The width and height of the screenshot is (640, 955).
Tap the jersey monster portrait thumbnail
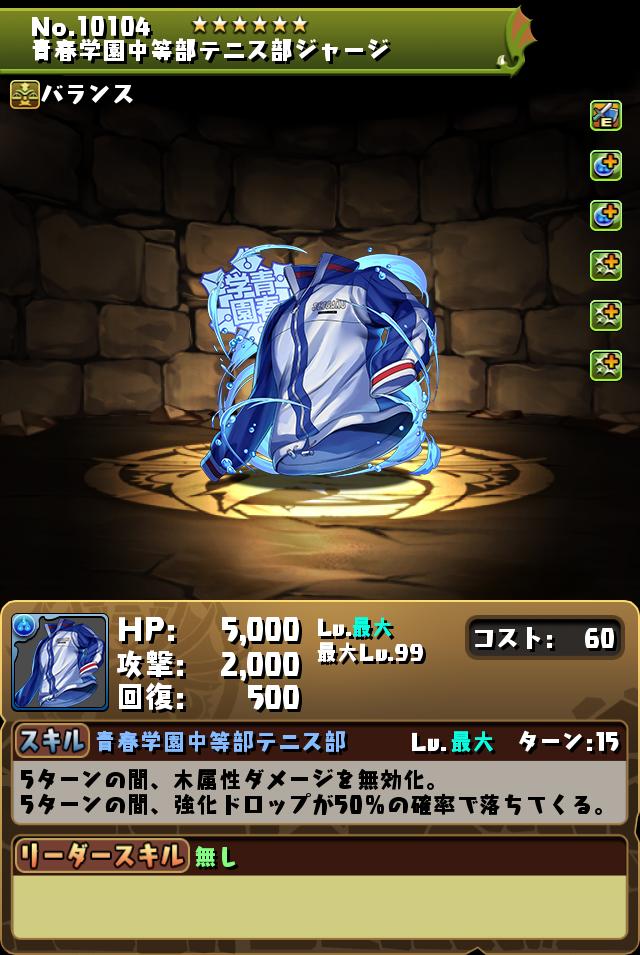[x=60, y=661]
